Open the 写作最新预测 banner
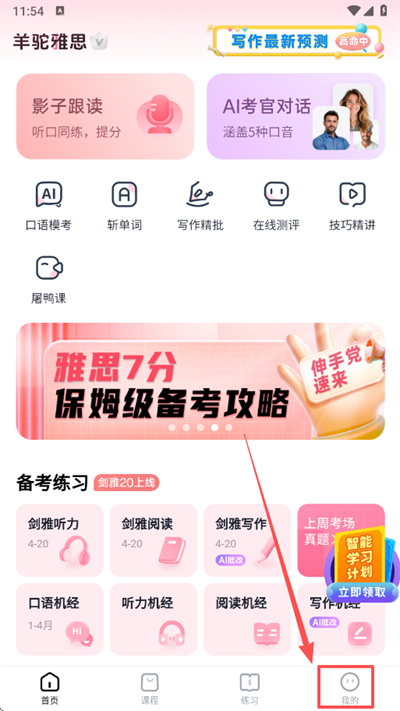This screenshot has height=711, width=400. tap(297, 41)
